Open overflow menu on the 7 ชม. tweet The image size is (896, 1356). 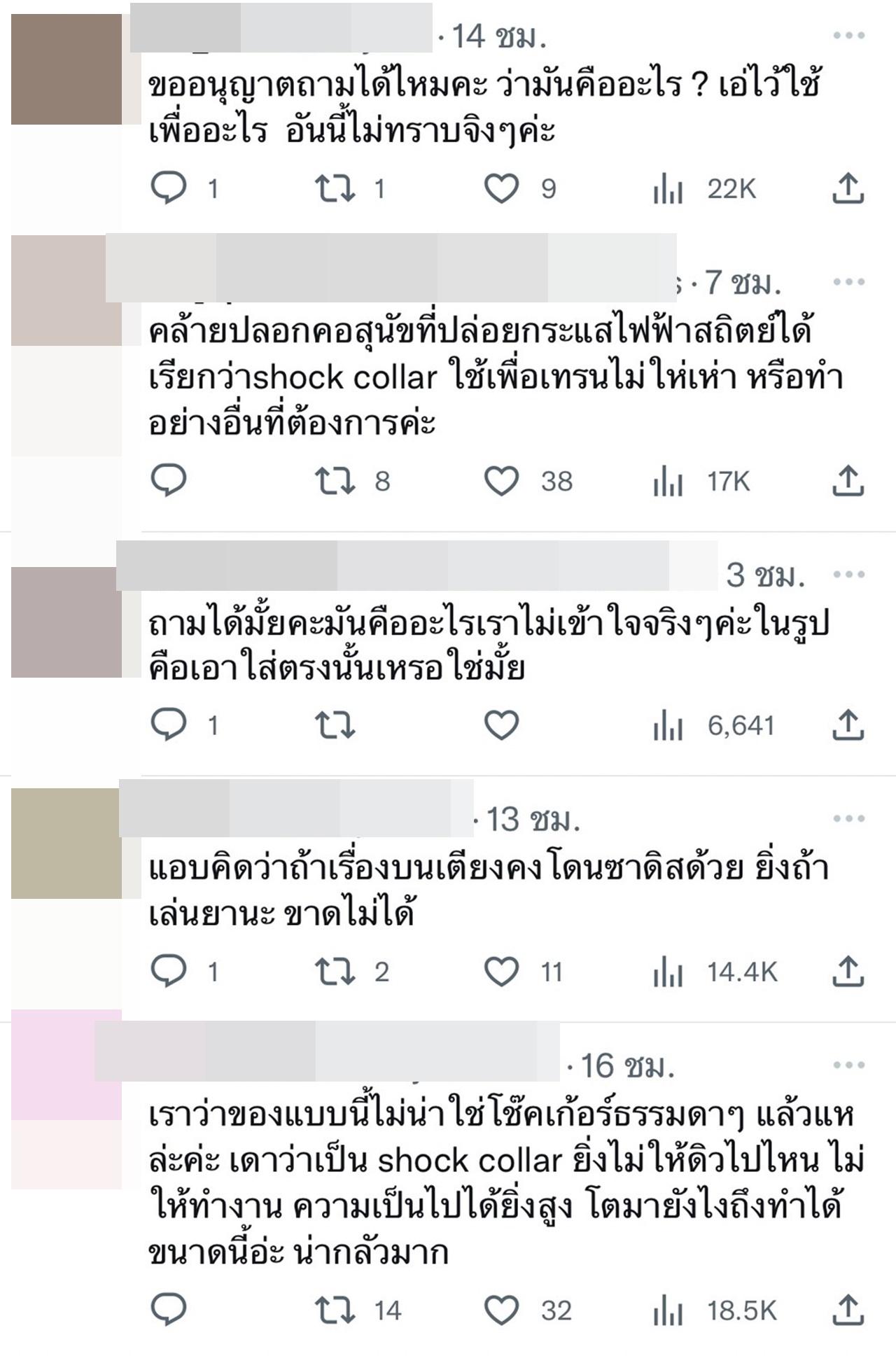point(848,282)
